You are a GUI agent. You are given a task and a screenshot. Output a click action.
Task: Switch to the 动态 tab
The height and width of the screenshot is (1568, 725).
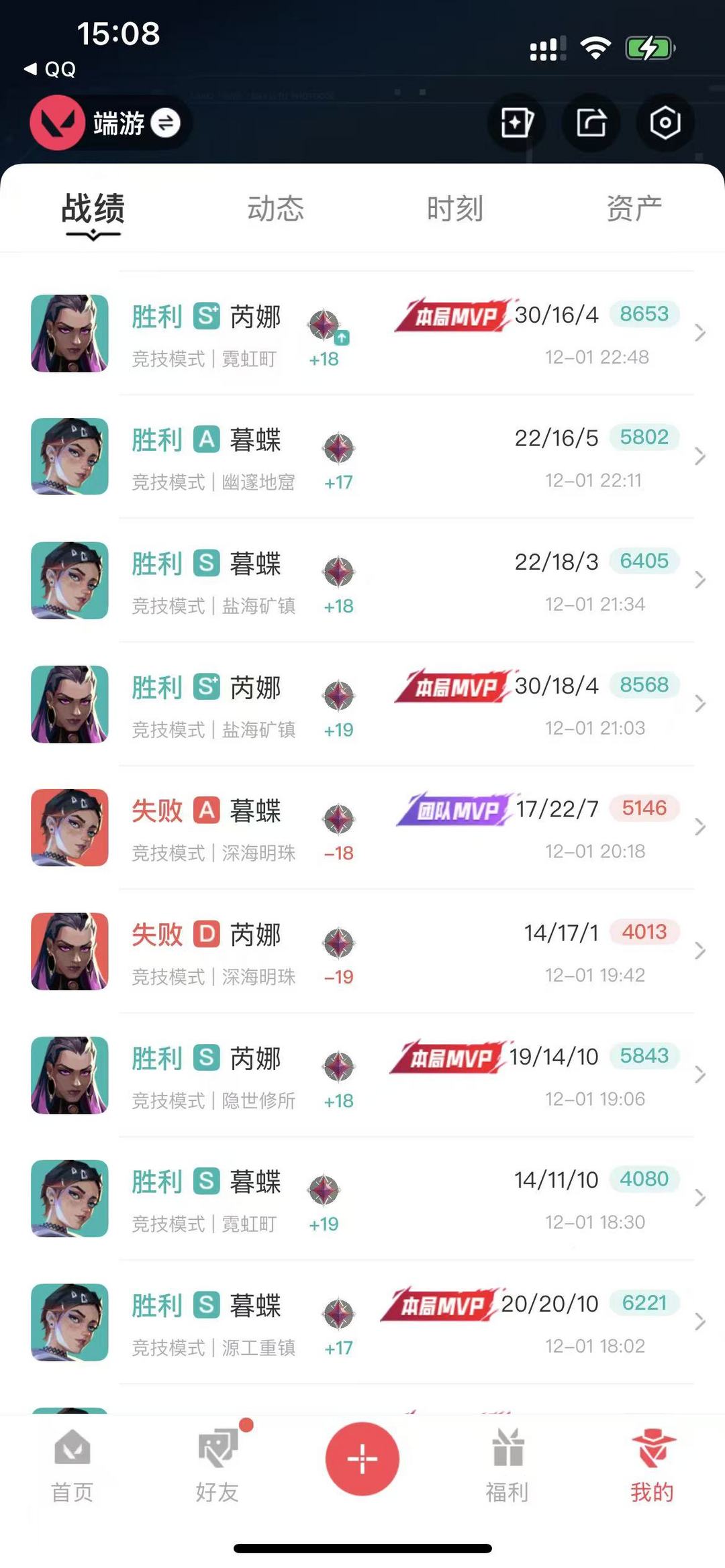[x=275, y=209]
